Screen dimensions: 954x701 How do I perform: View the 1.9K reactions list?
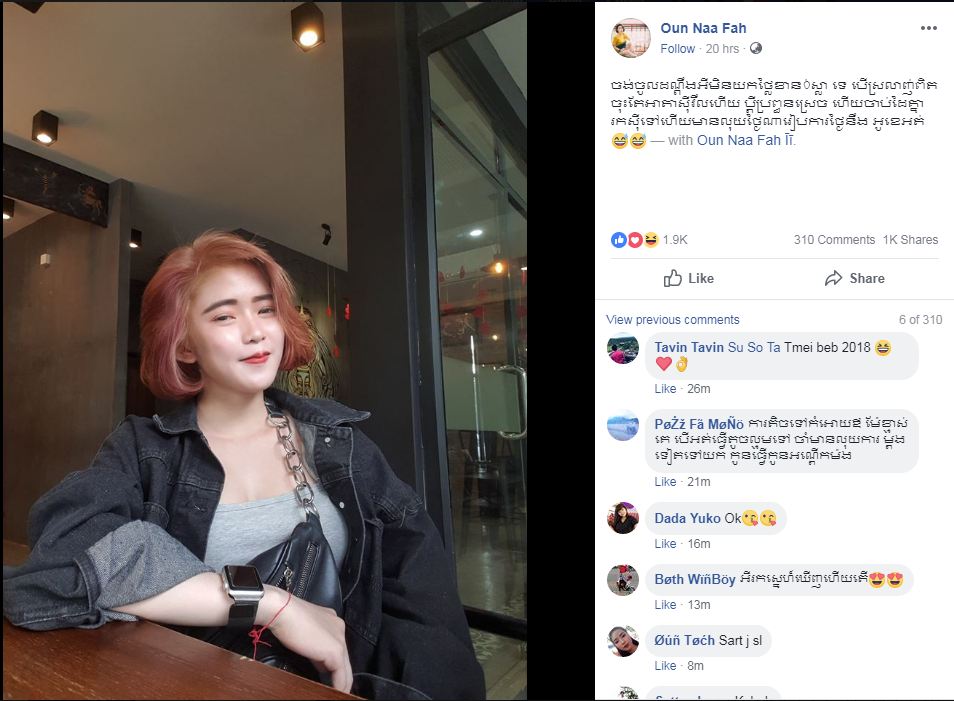pos(674,240)
